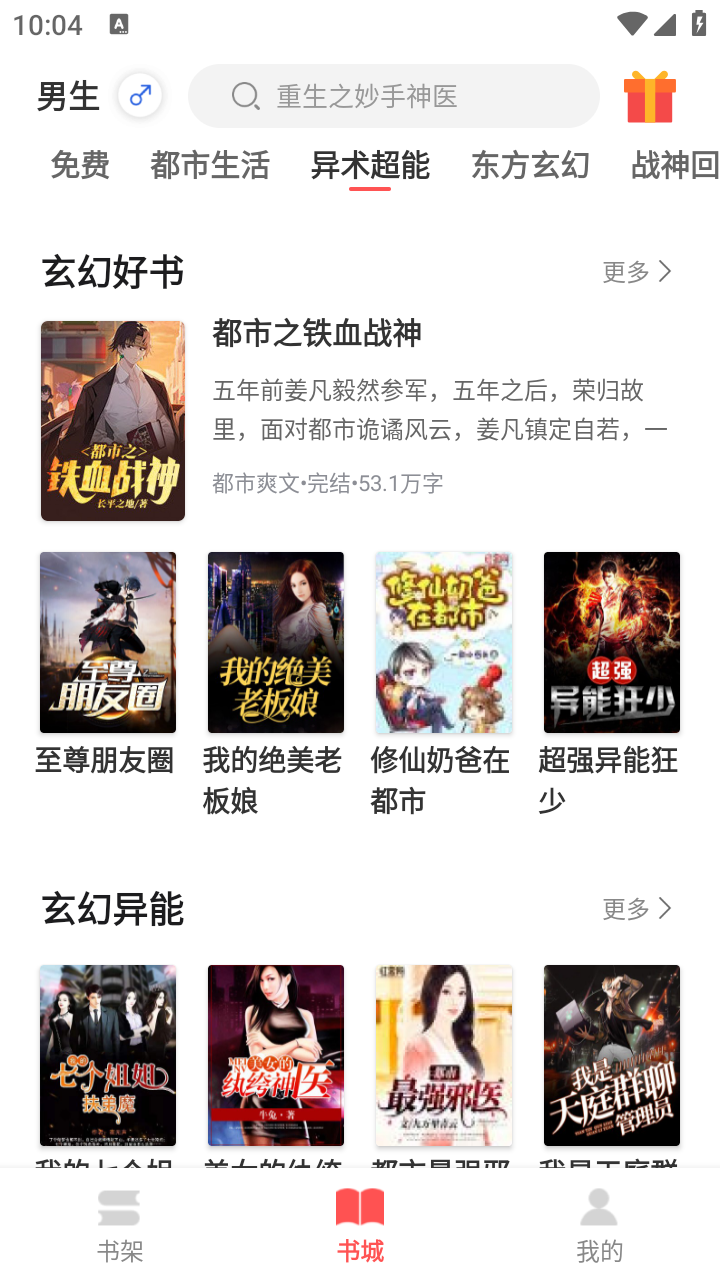The image size is (720, 1280).
Task: Open the book 都市之铁血战神
Action: [112, 420]
